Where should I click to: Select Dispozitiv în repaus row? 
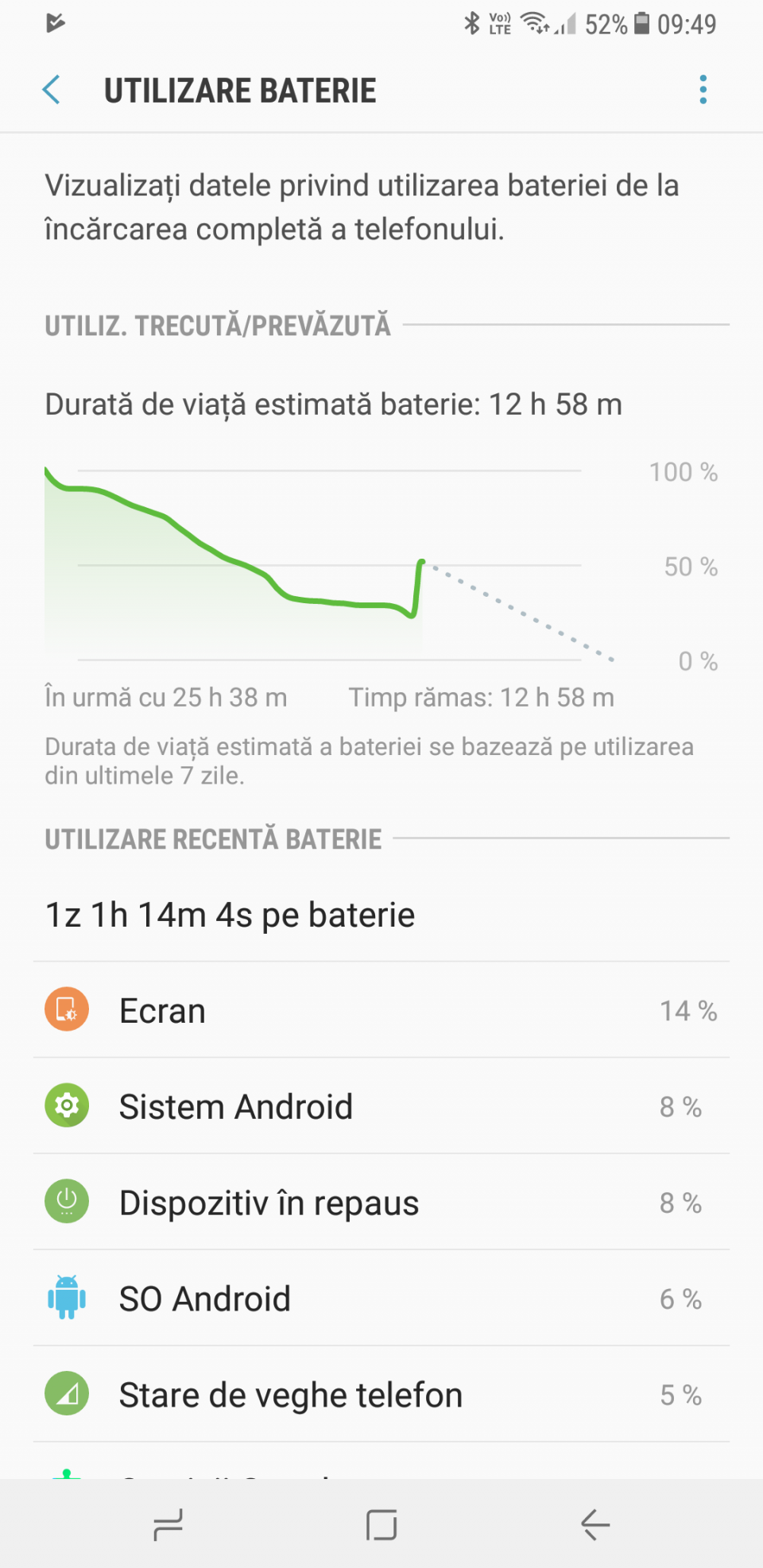coord(381,1202)
